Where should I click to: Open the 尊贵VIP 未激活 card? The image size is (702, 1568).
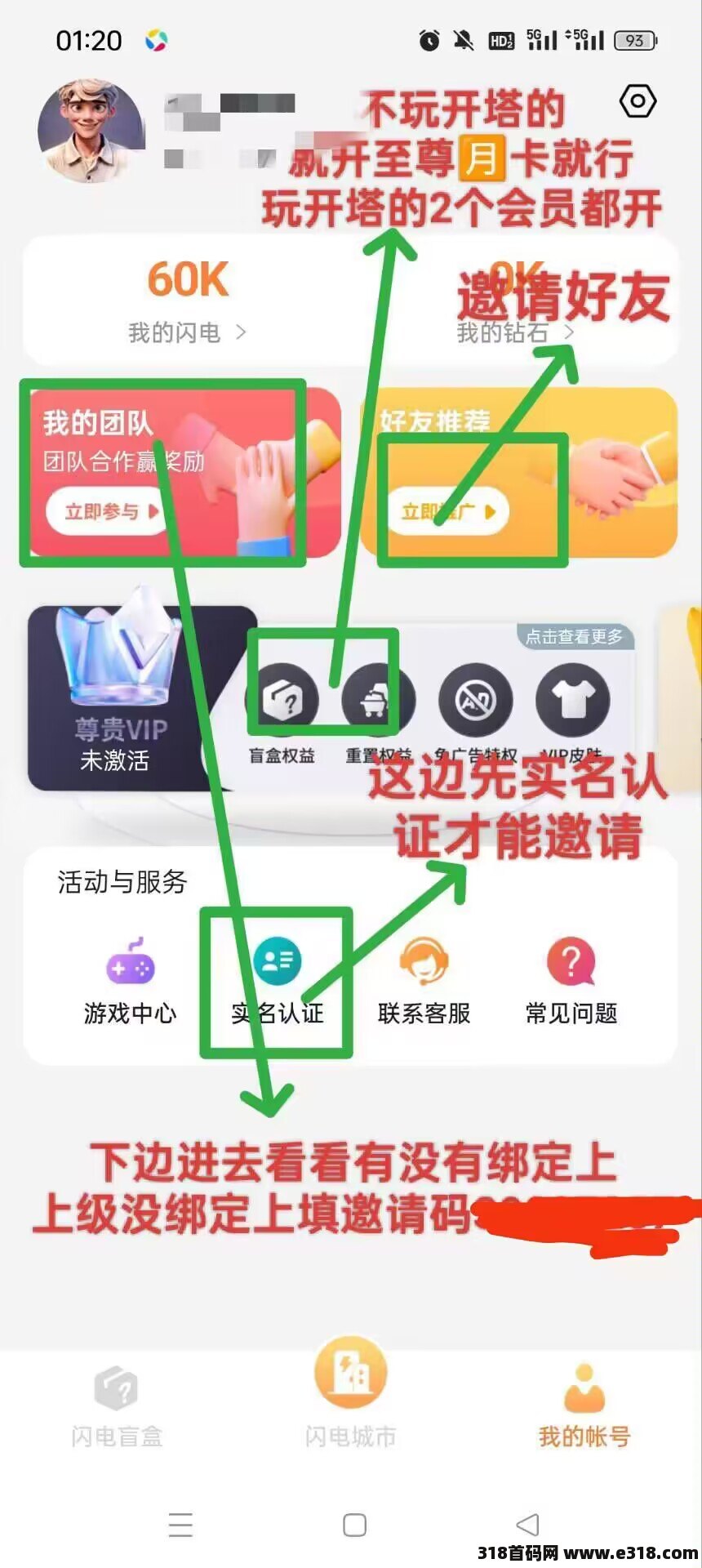click(x=131, y=699)
